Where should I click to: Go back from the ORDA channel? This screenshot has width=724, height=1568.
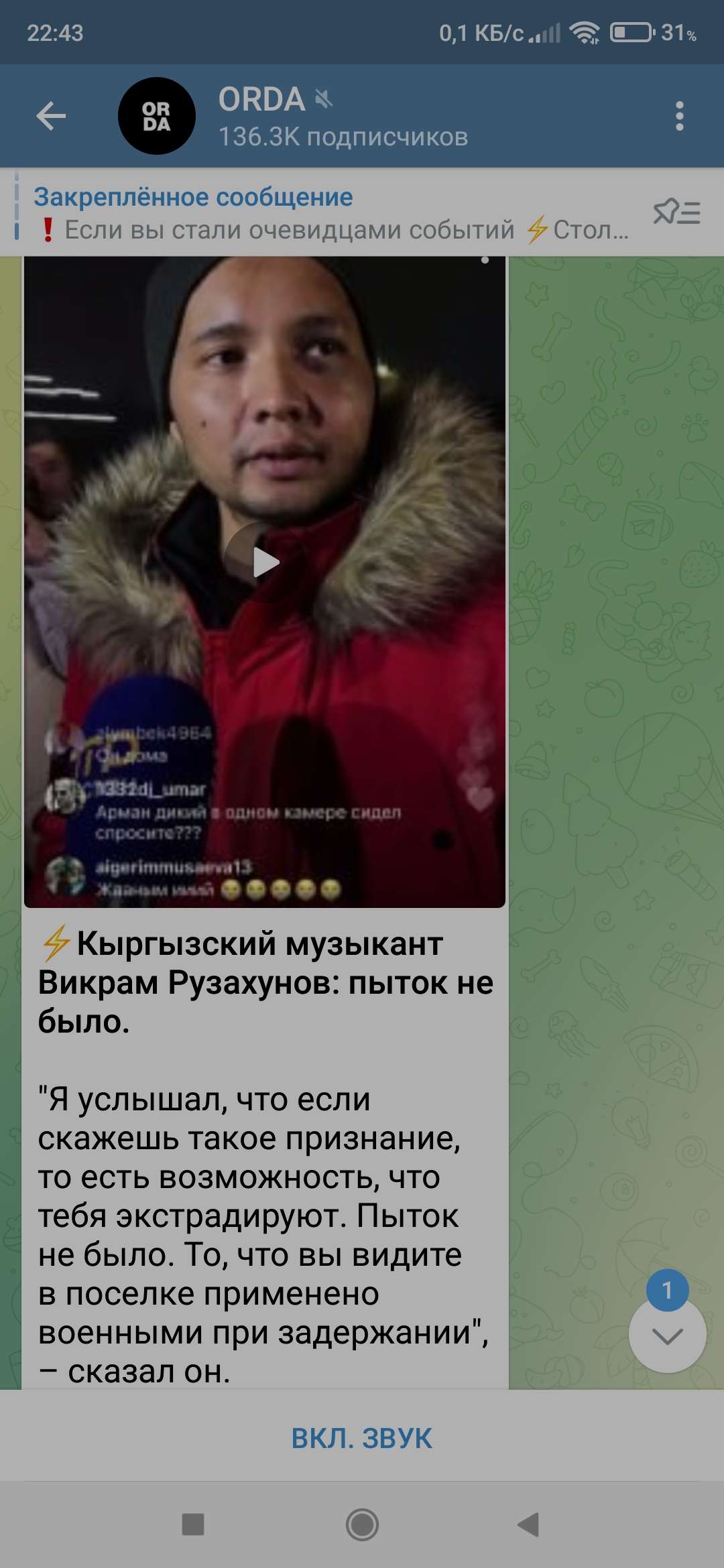tap(51, 116)
